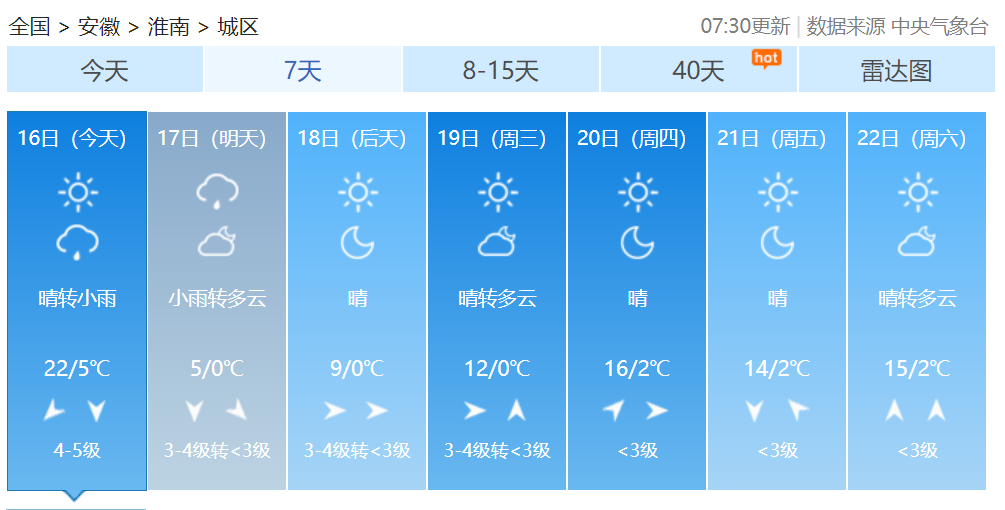Switch to the 40天 forecast tab

pyautogui.click(x=698, y=70)
